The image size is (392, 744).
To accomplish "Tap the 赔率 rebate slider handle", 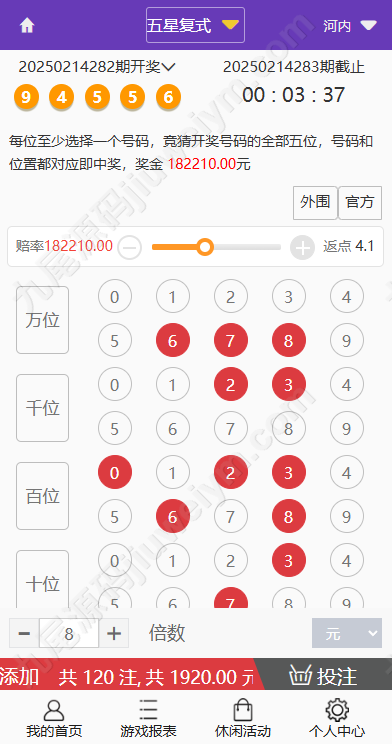I will (x=205, y=247).
